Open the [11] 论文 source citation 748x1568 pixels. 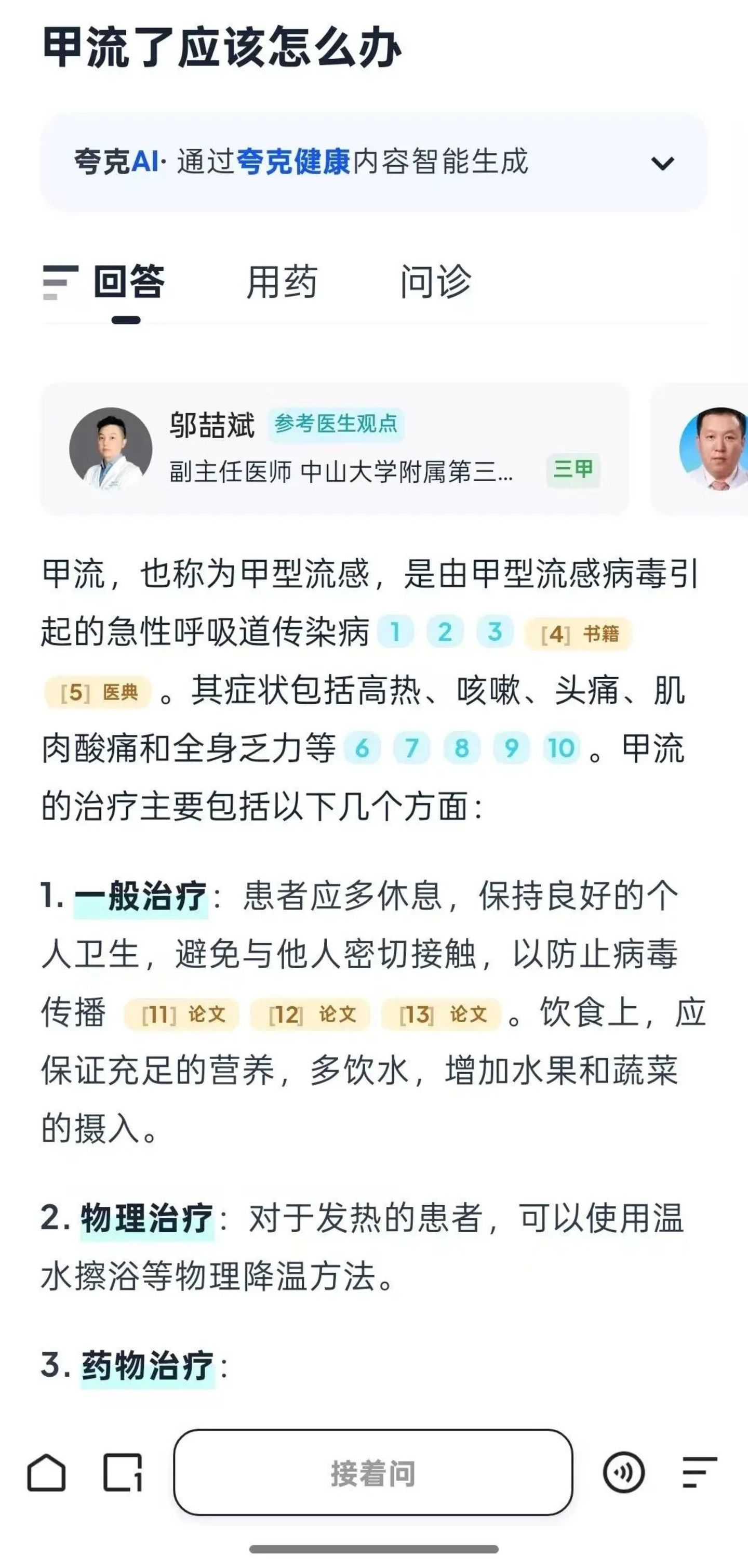pos(182,1014)
